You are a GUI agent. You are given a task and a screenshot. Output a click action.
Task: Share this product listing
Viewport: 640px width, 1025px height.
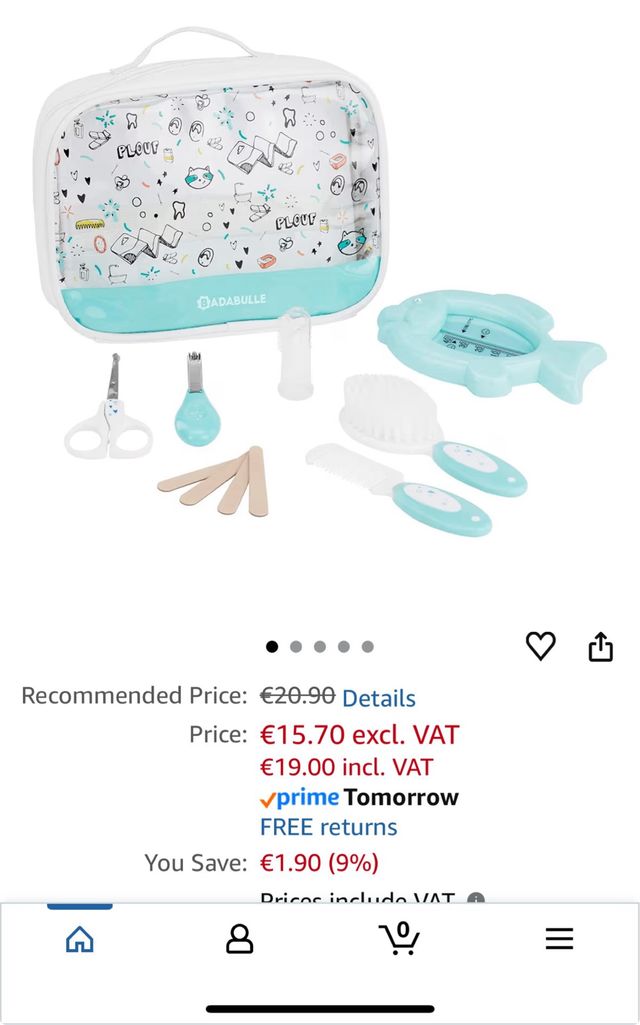click(x=600, y=647)
